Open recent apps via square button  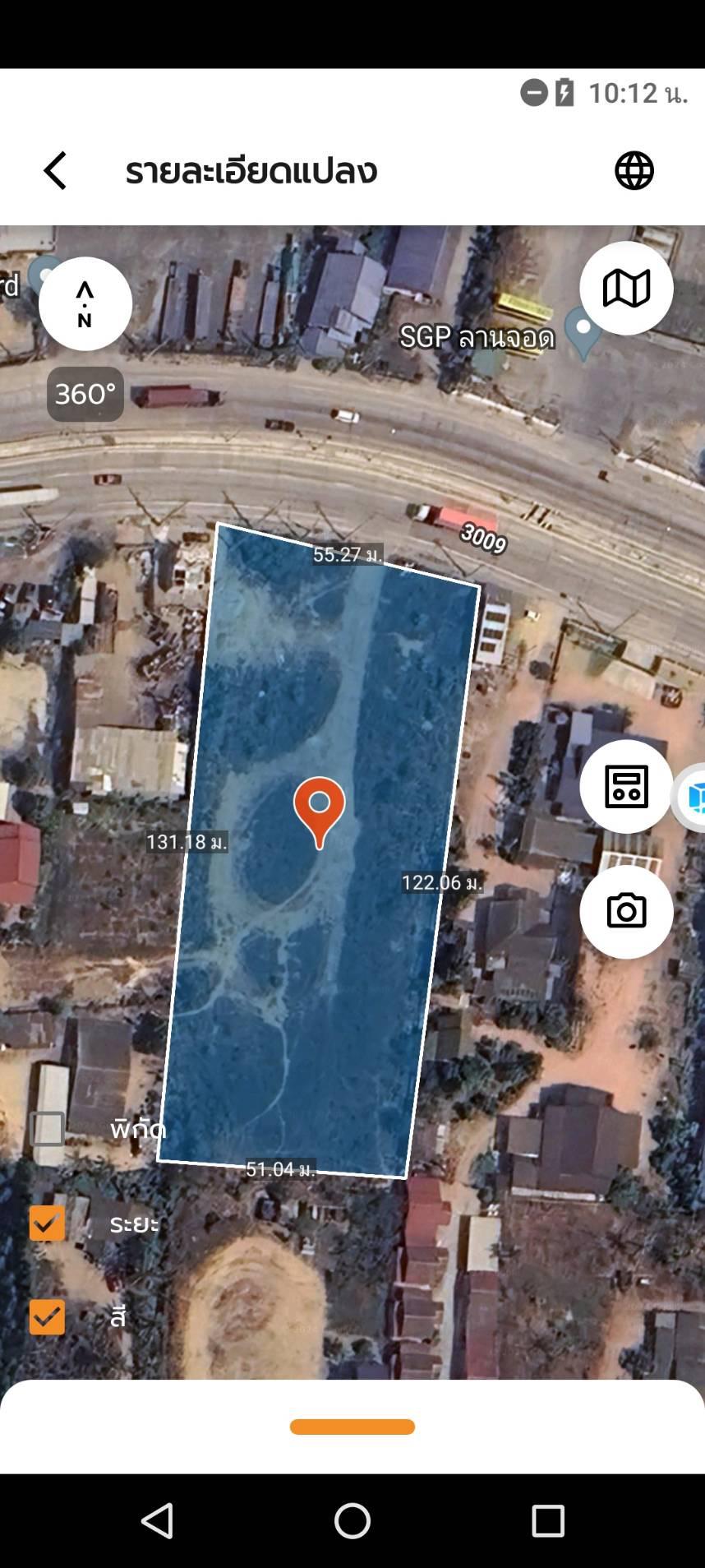548,1521
